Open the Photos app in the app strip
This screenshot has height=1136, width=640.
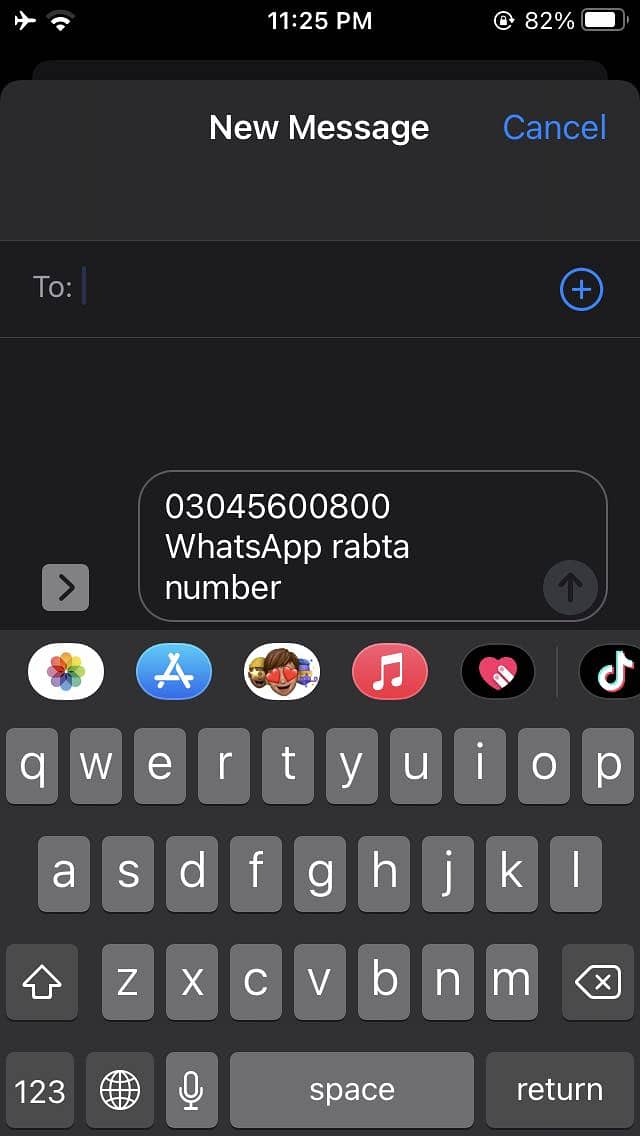click(66, 672)
